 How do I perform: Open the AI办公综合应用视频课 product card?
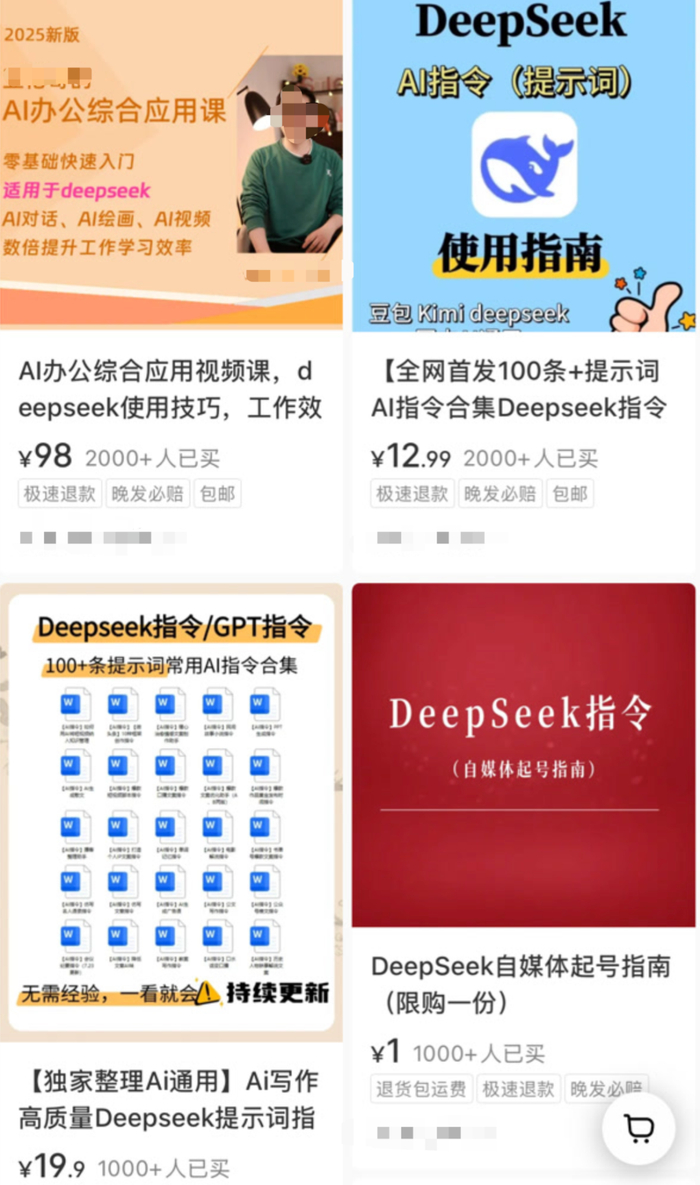(171, 389)
